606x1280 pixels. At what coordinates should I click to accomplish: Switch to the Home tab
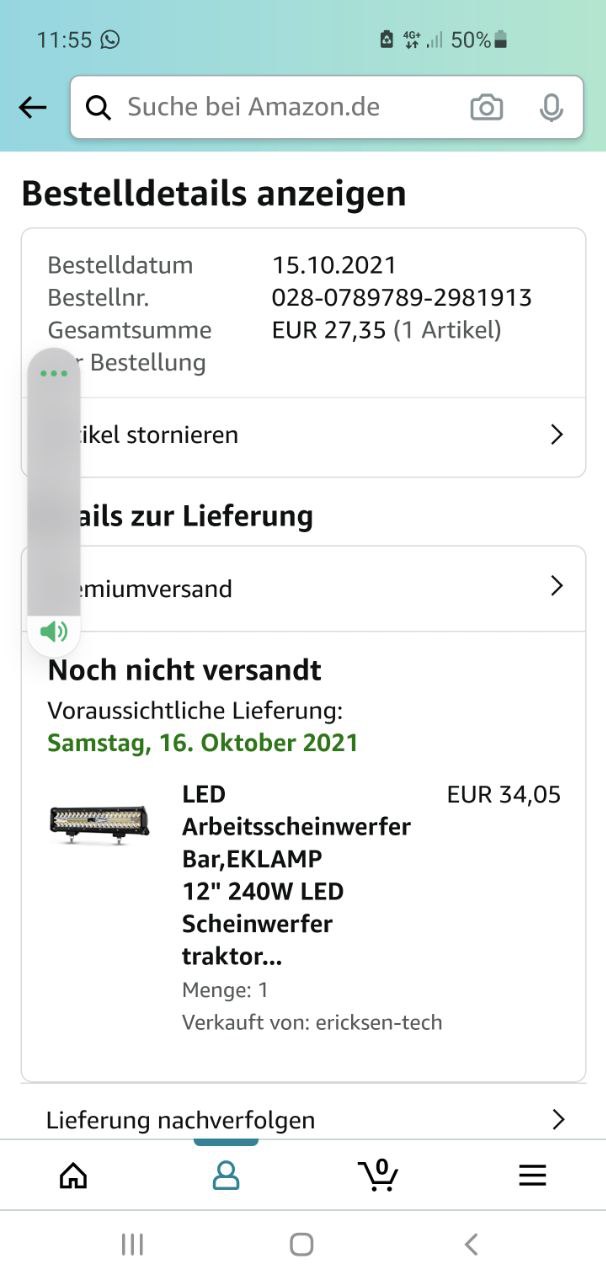tap(74, 1175)
